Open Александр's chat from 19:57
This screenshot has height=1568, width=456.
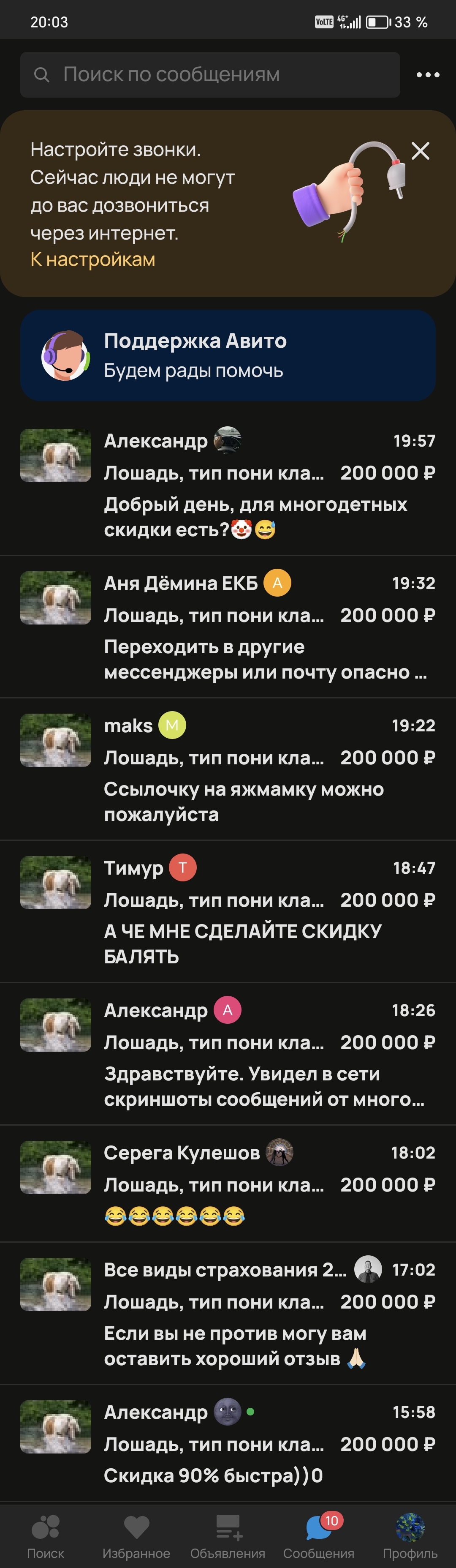(x=228, y=485)
